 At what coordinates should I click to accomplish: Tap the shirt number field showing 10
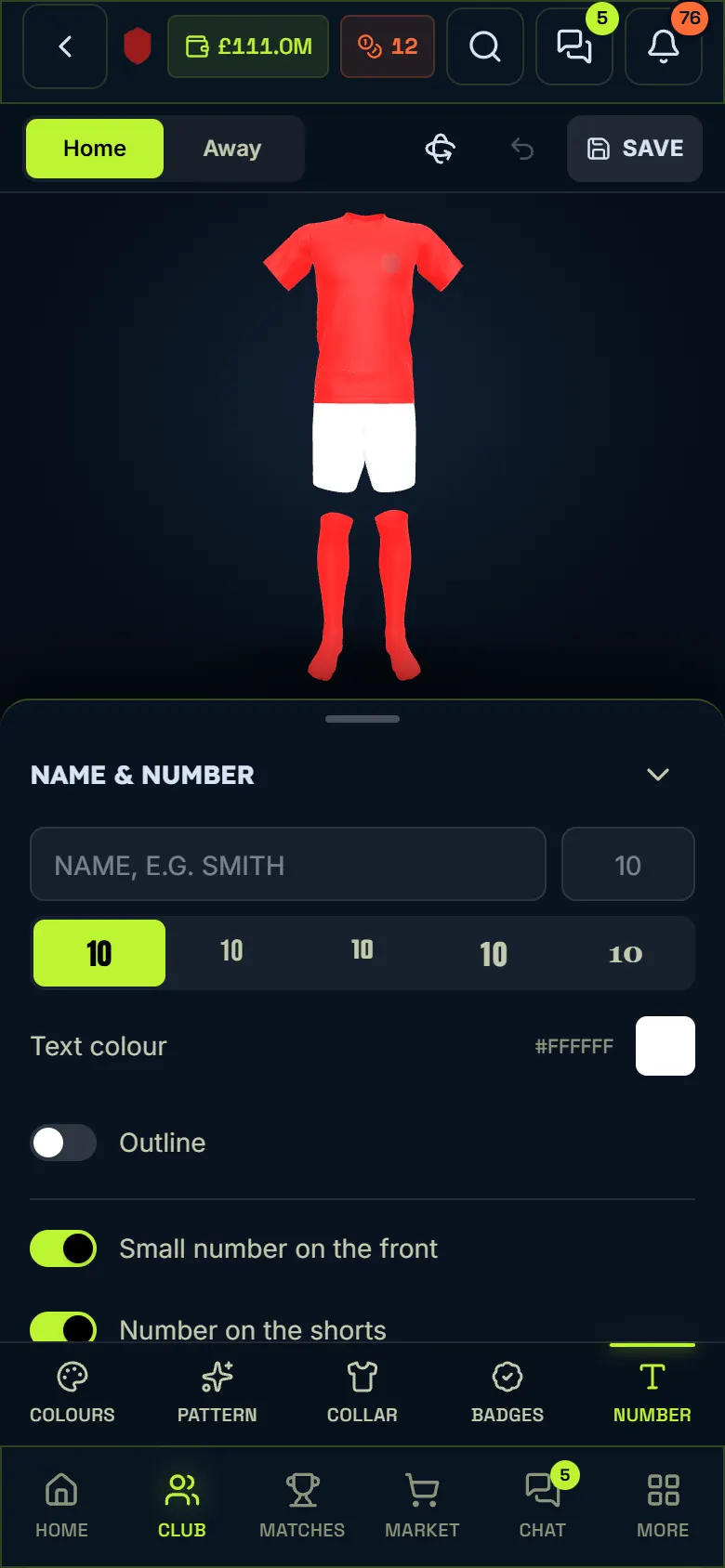628,864
